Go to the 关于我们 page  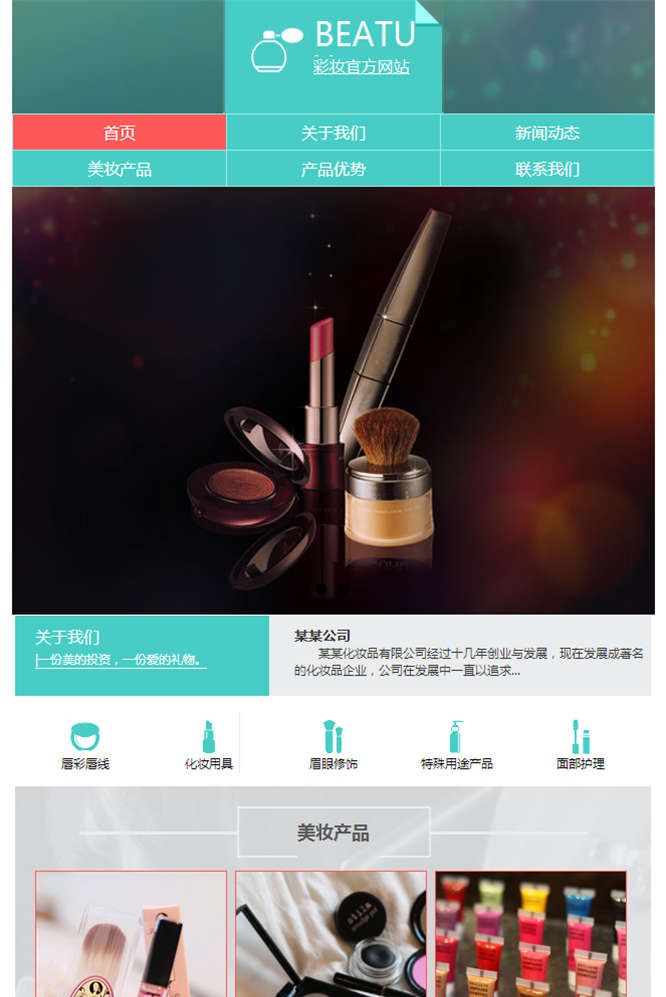coord(333,132)
